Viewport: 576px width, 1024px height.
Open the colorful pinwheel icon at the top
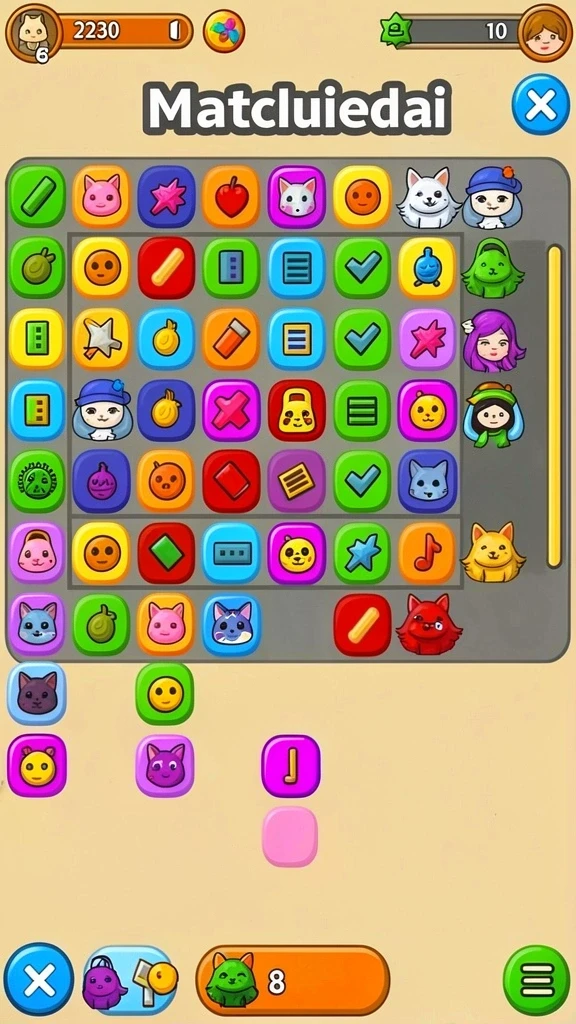point(223,31)
